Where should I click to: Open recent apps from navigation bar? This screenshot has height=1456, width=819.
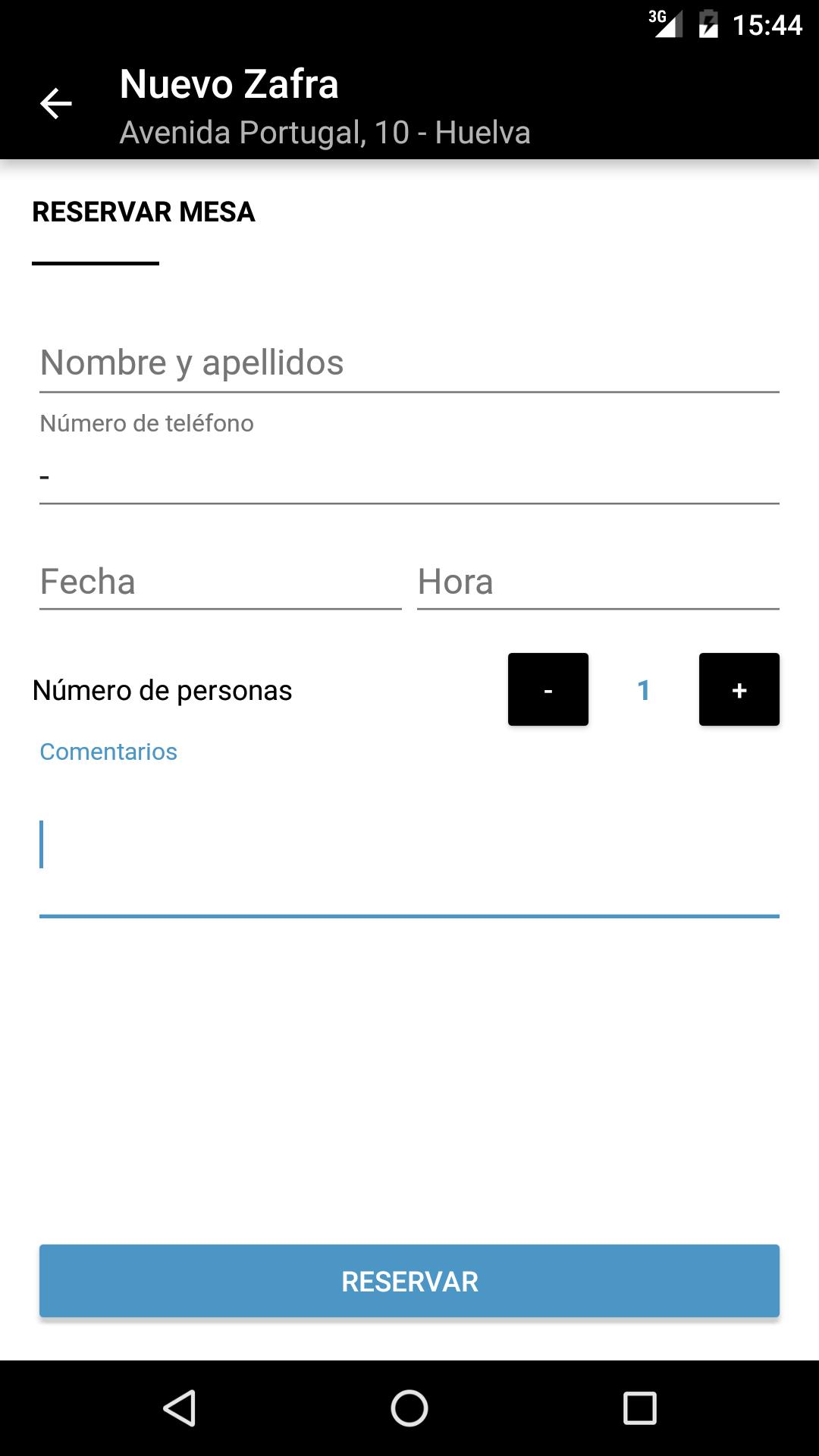click(x=639, y=1408)
